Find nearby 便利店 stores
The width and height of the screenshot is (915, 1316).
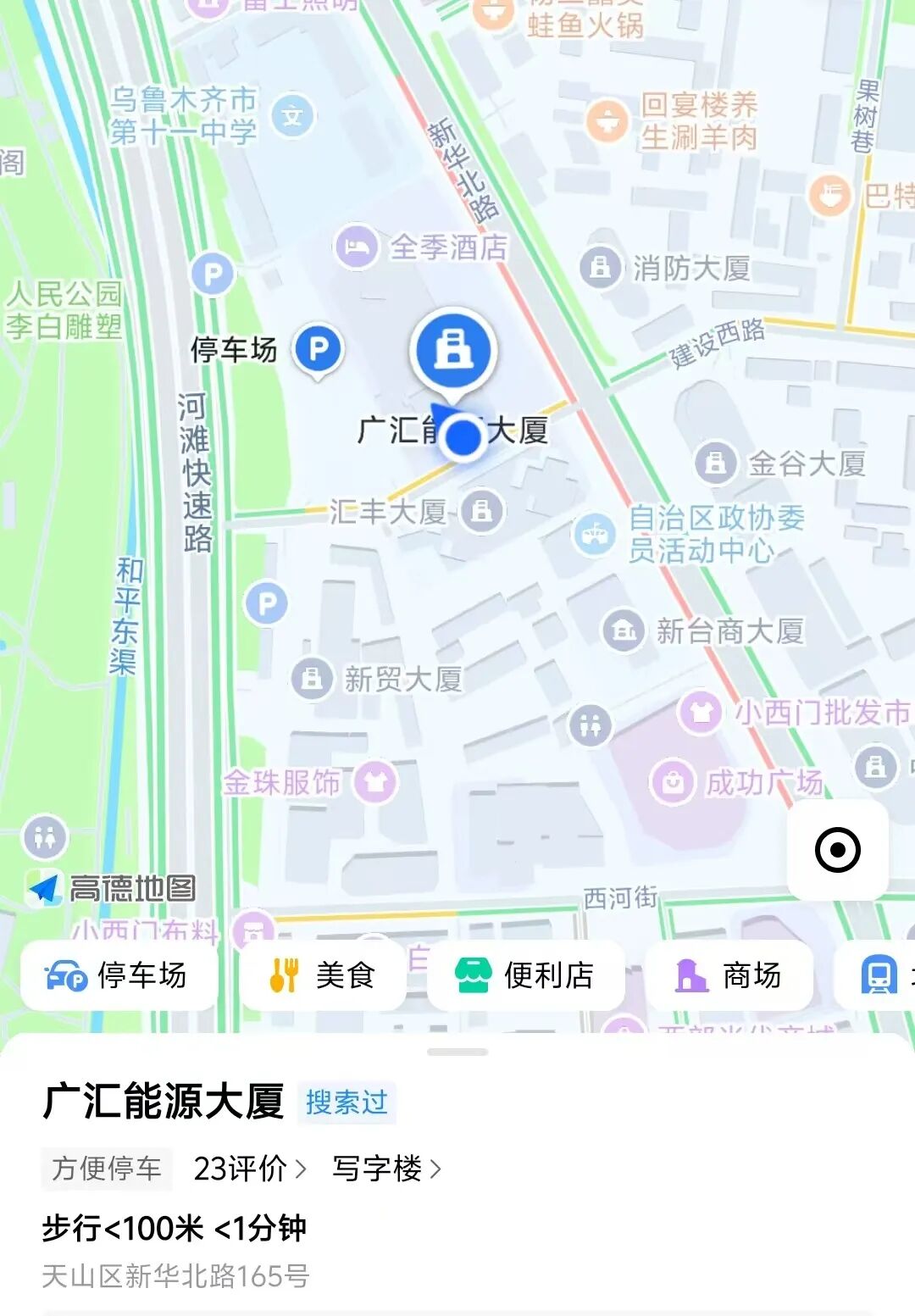point(525,975)
